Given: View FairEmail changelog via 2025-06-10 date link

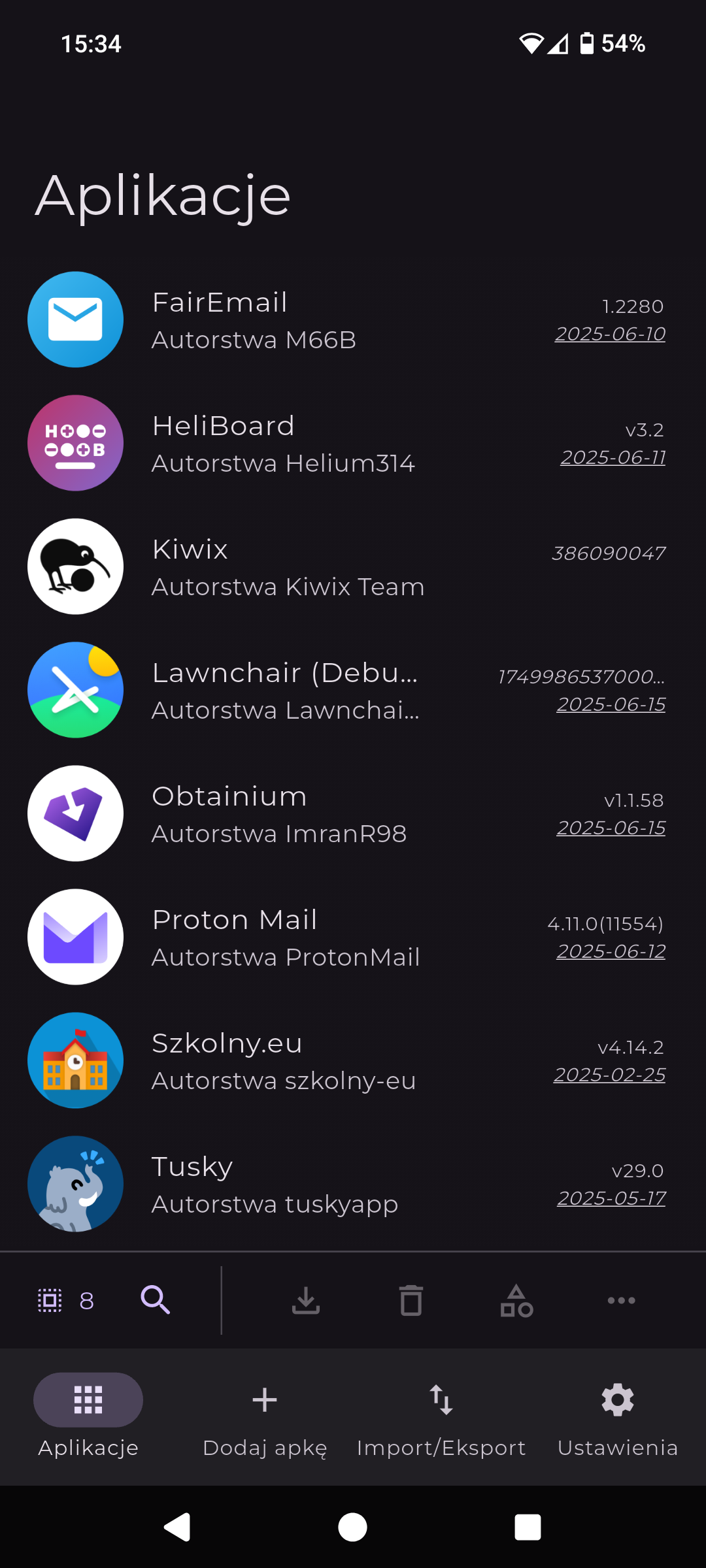Looking at the screenshot, I should click(x=610, y=334).
